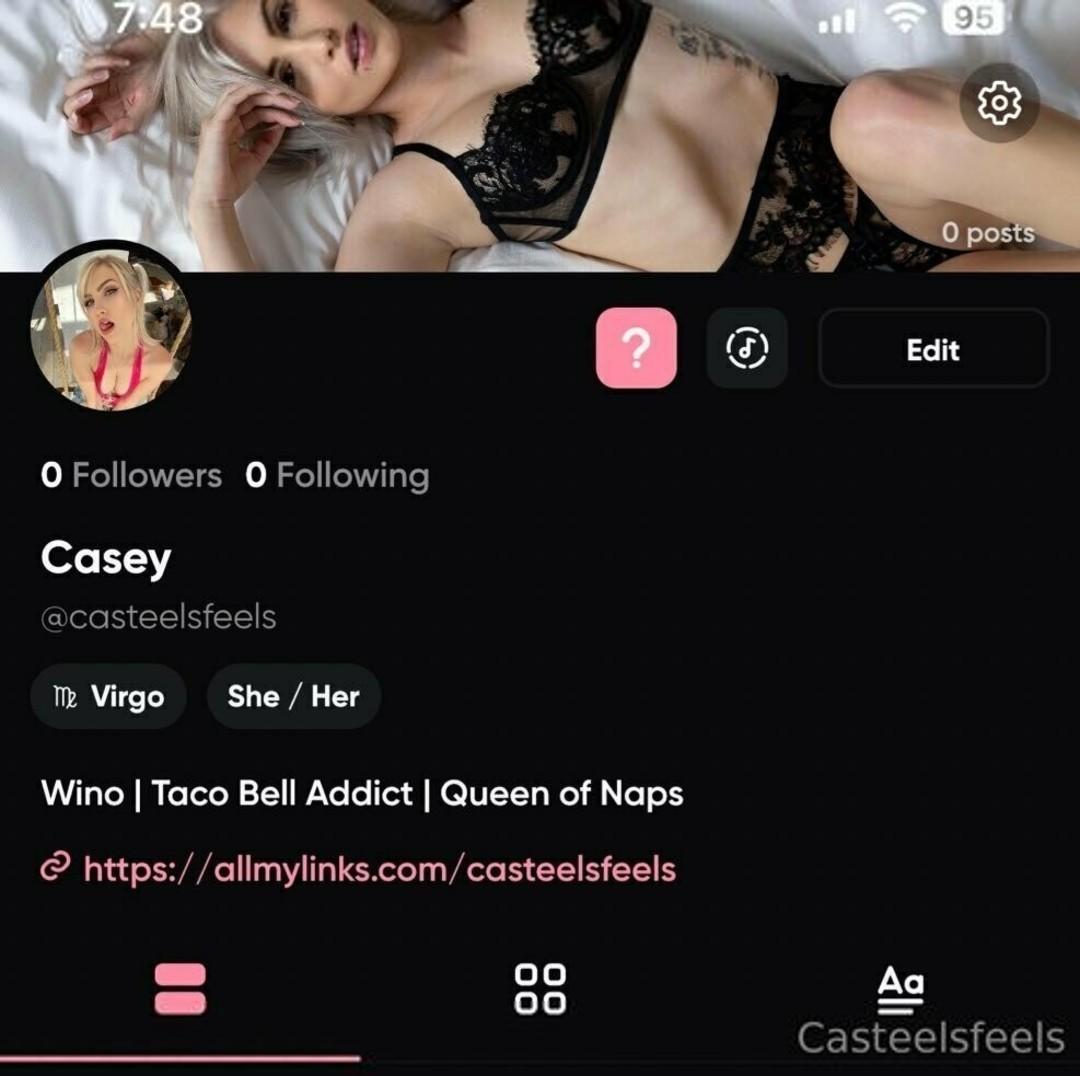The image size is (1080, 1076).
Task: Switch to the stacked feed view tab
Action: tap(180, 988)
